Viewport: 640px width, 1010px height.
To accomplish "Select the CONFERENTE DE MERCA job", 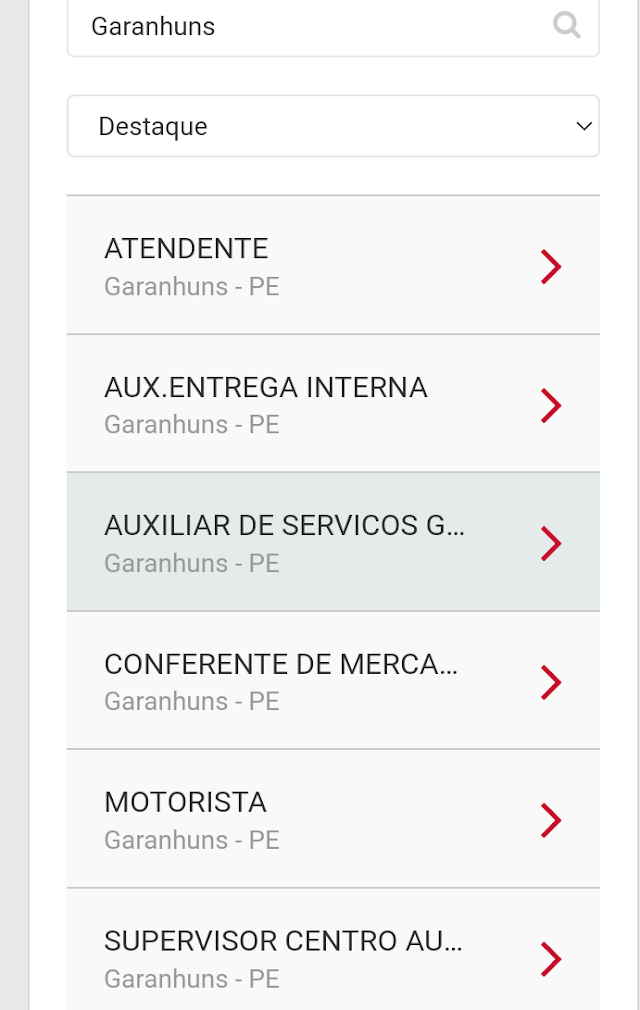I will (x=333, y=681).
